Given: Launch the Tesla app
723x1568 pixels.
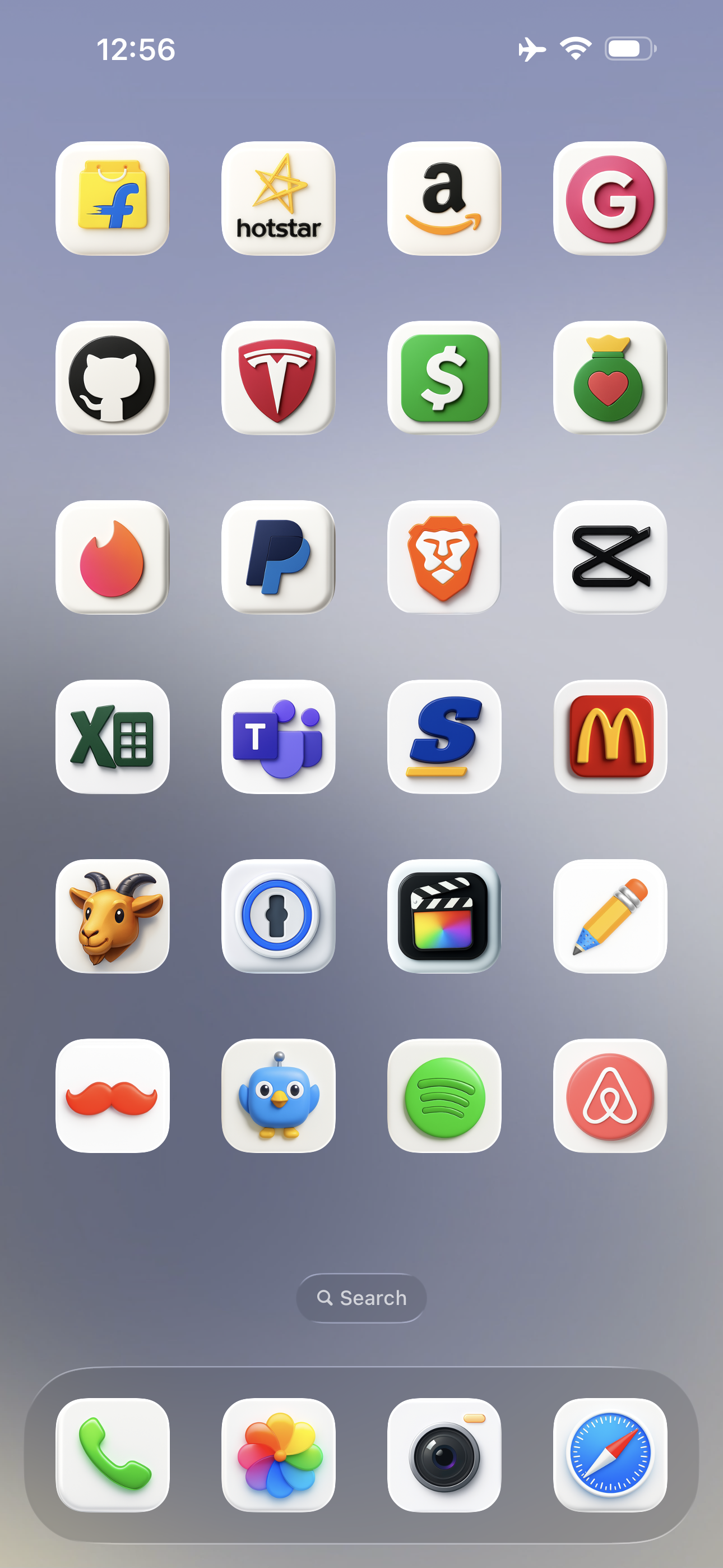Looking at the screenshot, I should click(x=278, y=378).
